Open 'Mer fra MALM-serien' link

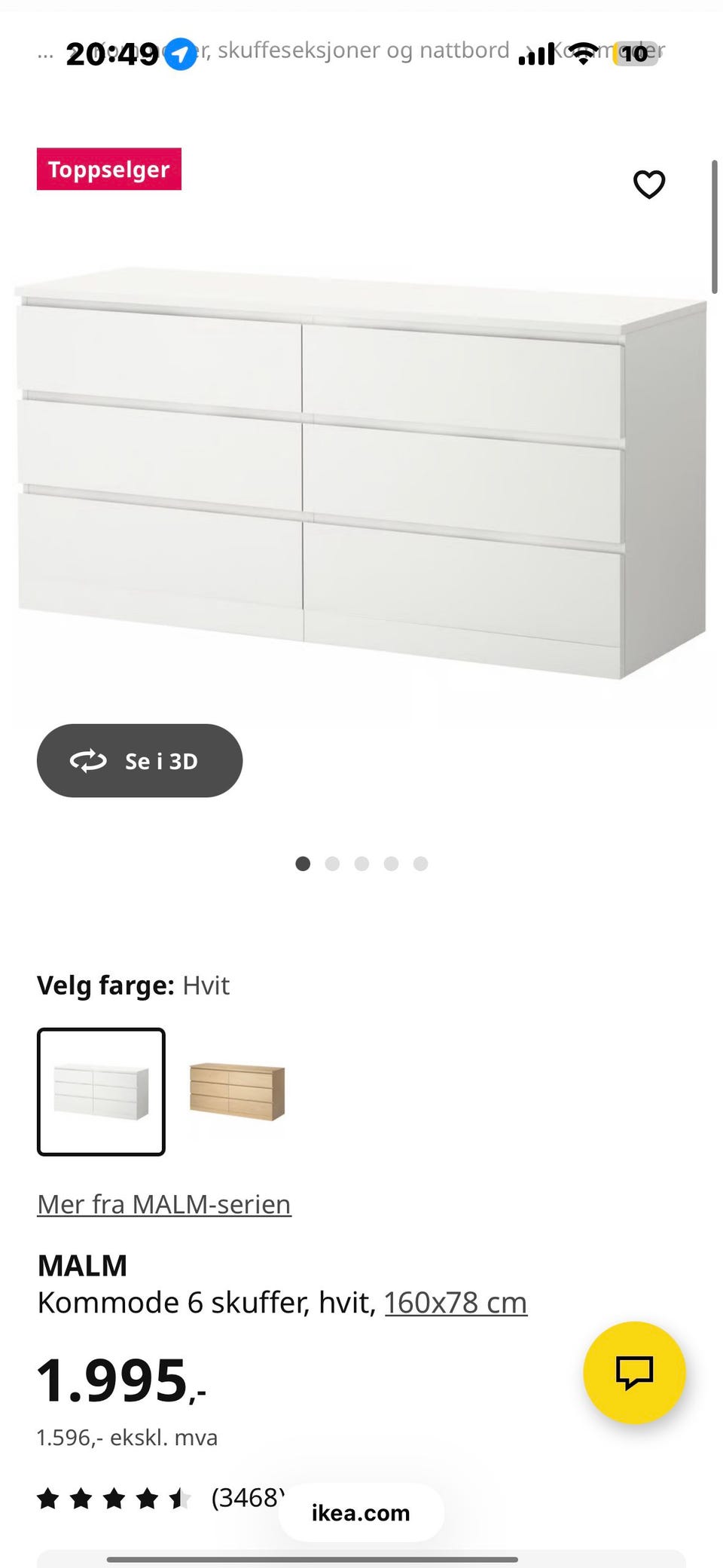click(x=163, y=1203)
